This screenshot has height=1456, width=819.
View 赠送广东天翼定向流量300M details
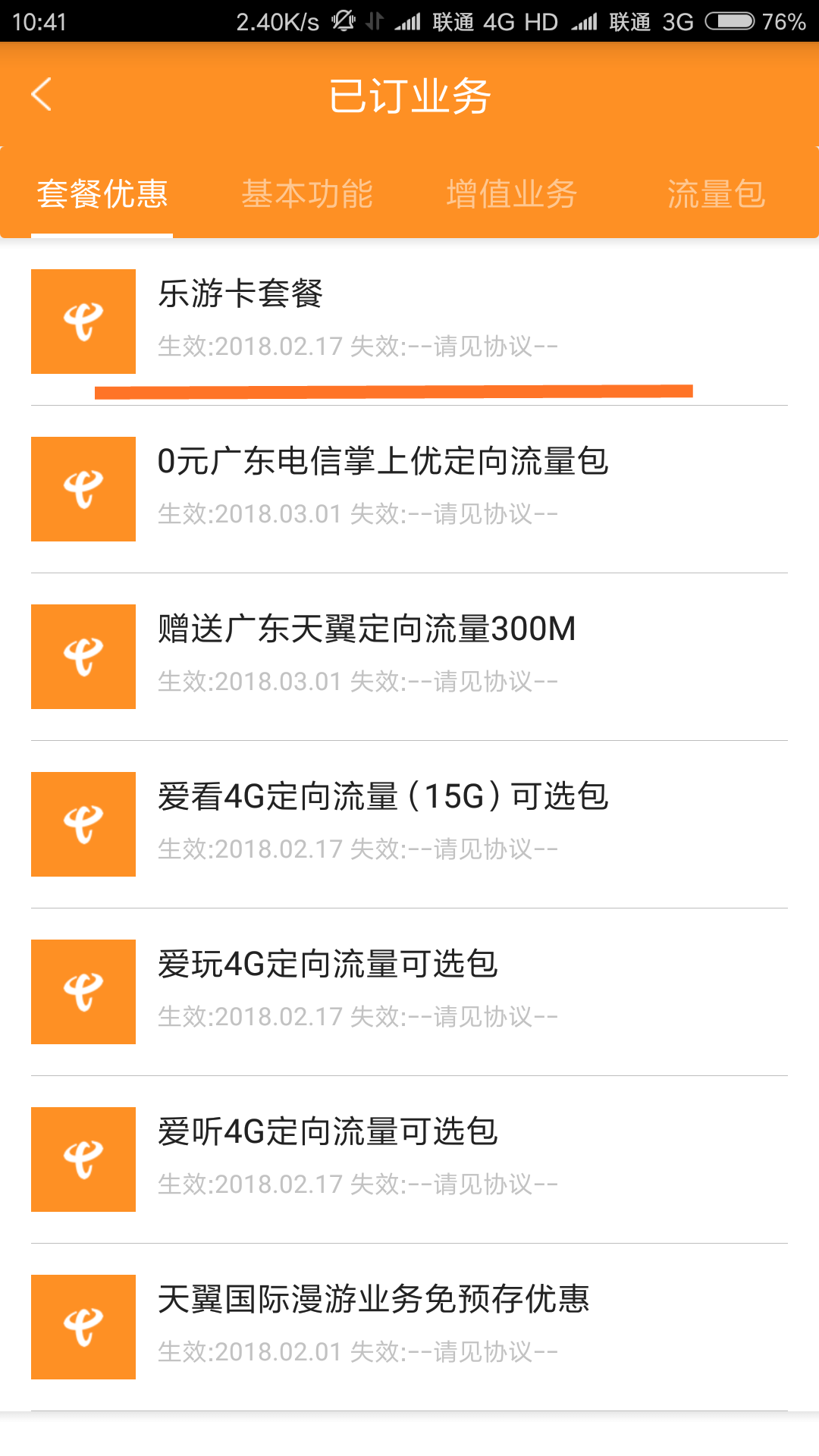click(409, 657)
